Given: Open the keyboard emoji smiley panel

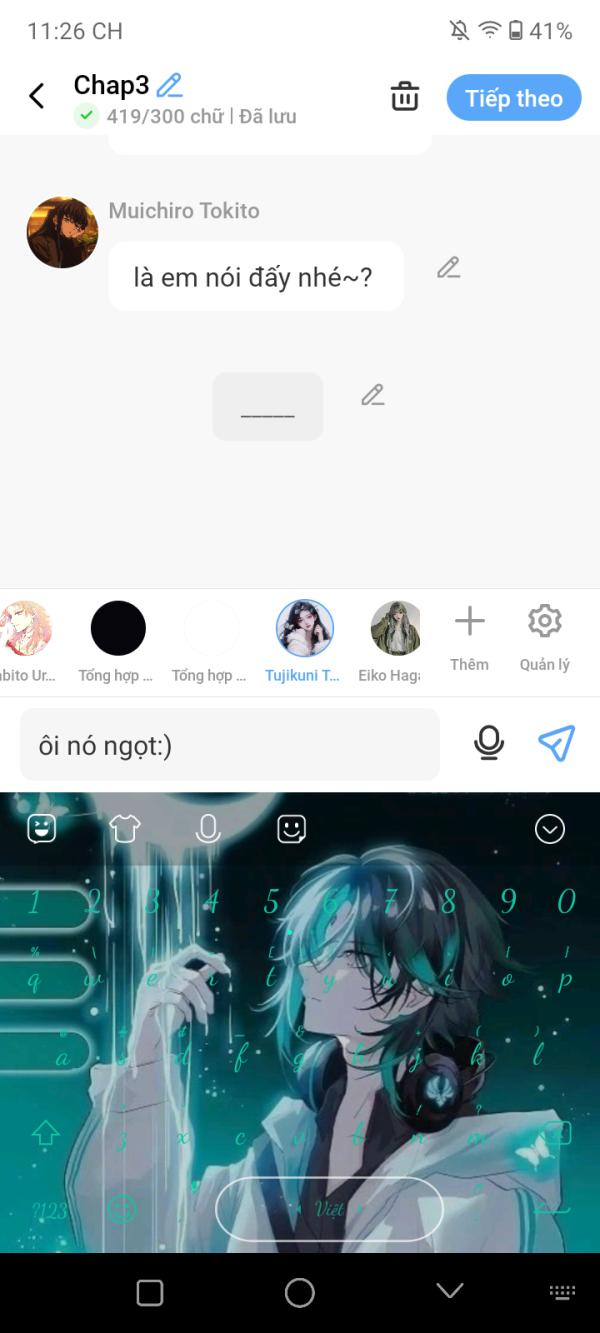Looking at the screenshot, I should [291, 828].
